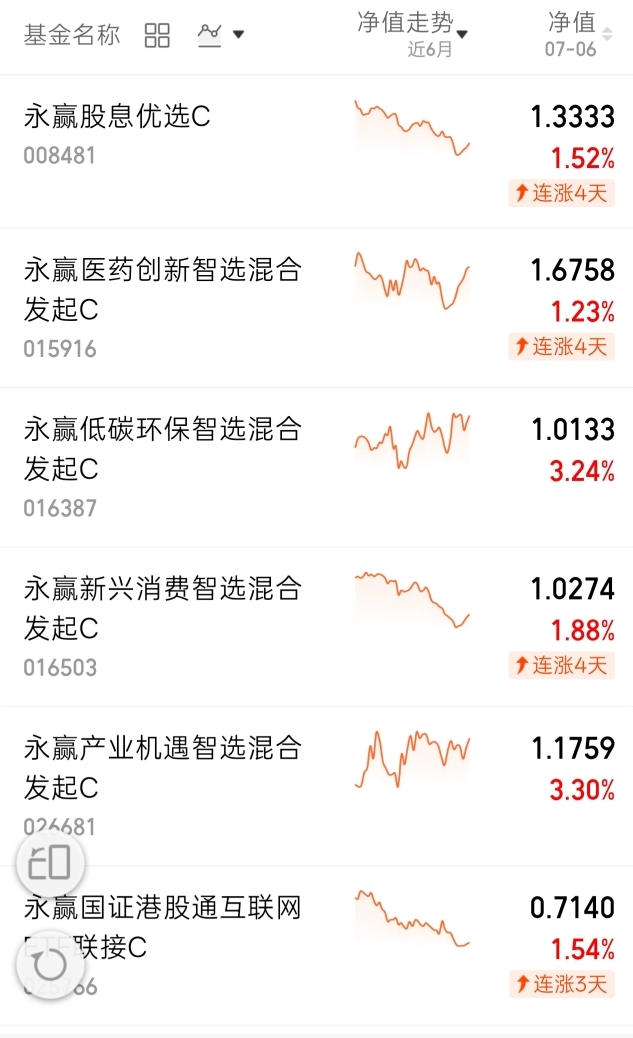Open fund 永赢国证港股通互联网ETF联接C
Screen dimensions: 633x1038
click(316, 947)
